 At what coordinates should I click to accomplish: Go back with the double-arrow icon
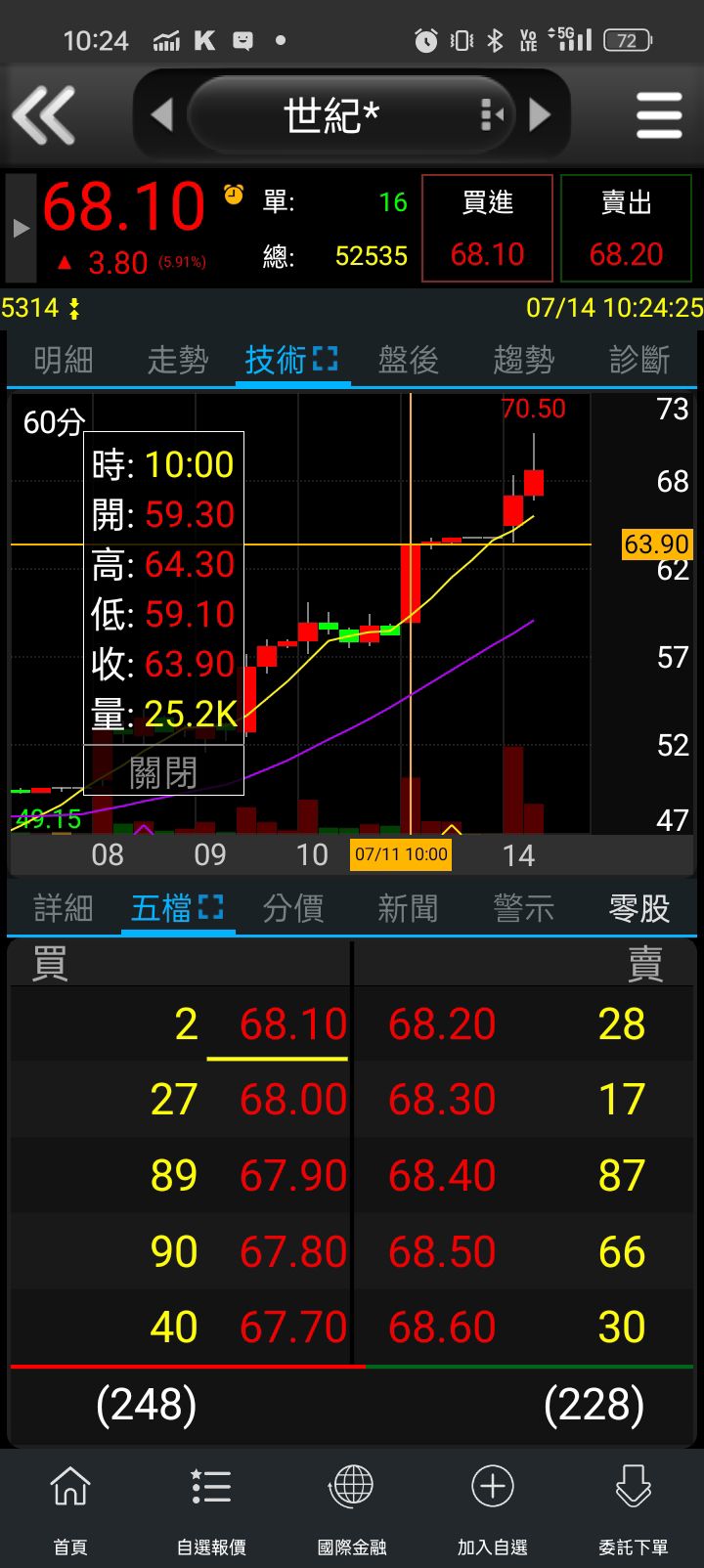click(44, 115)
